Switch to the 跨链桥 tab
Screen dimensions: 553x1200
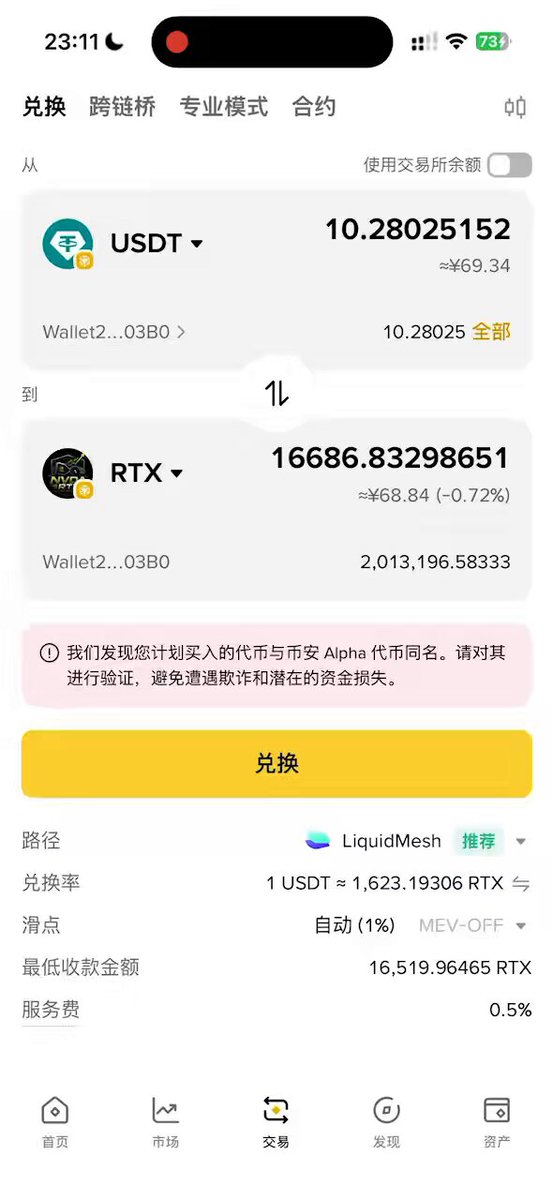tap(122, 107)
